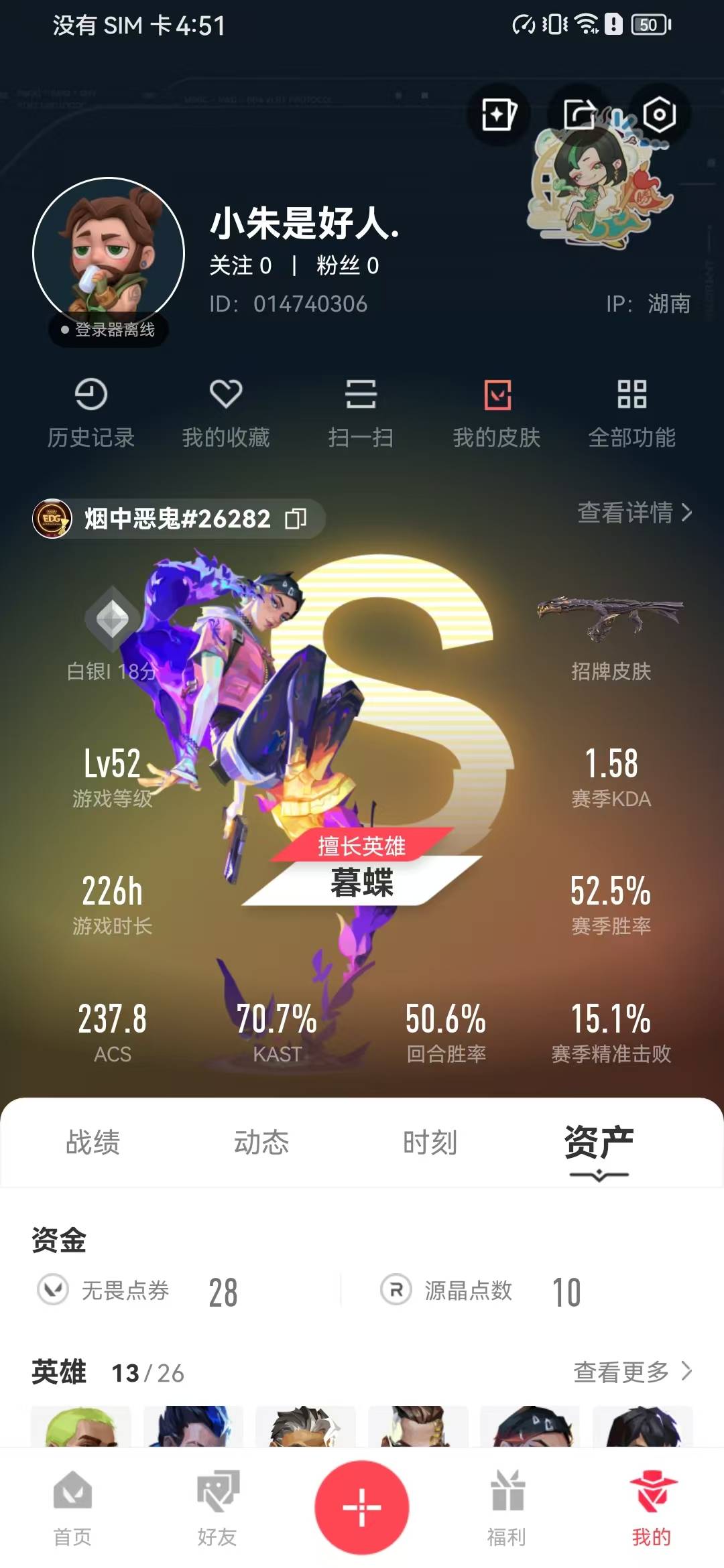Go to the 首页 home tab

[x=72, y=1508]
